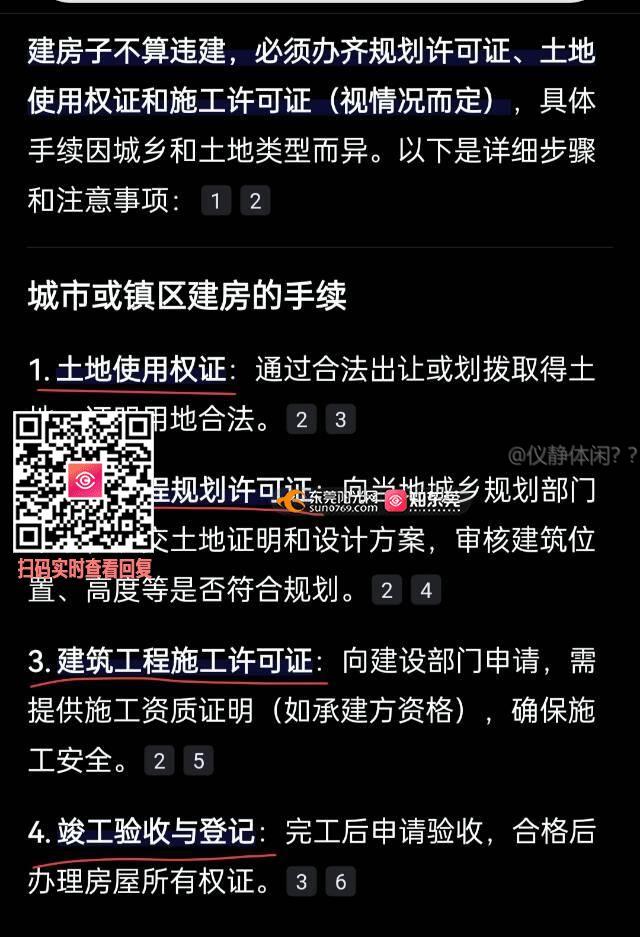The width and height of the screenshot is (640, 937).
Task: Open source 2 after 是否符合规划
Action: tap(386, 591)
